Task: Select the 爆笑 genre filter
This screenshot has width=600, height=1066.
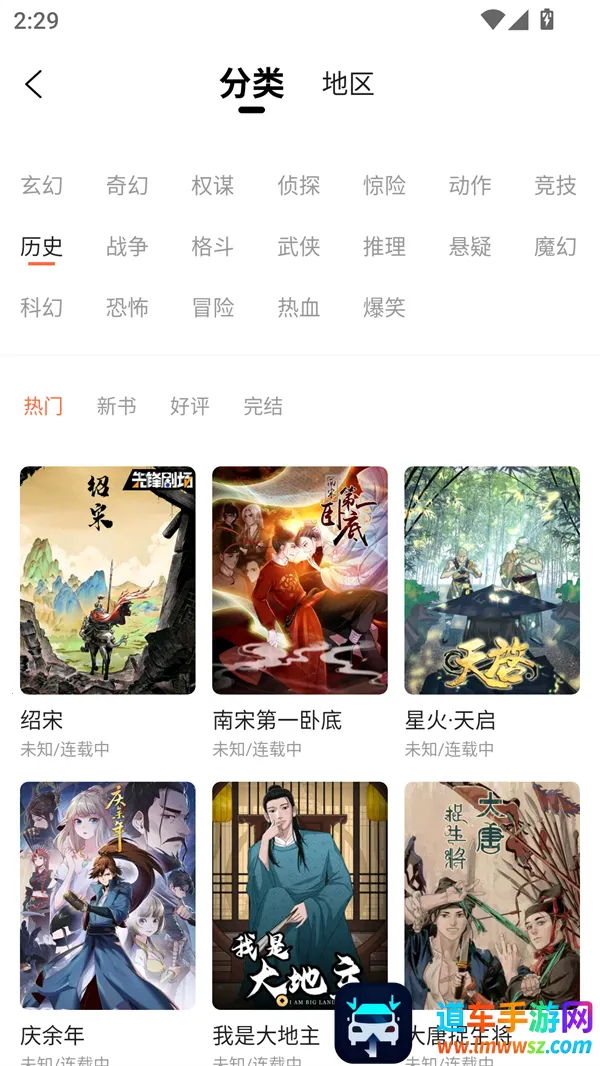Action: [x=384, y=307]
